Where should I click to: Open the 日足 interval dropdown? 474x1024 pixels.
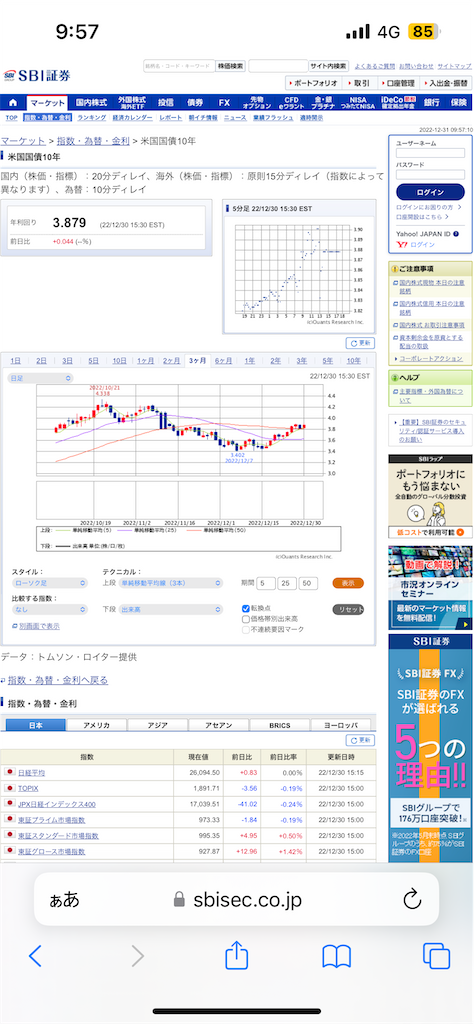point(40,378)
